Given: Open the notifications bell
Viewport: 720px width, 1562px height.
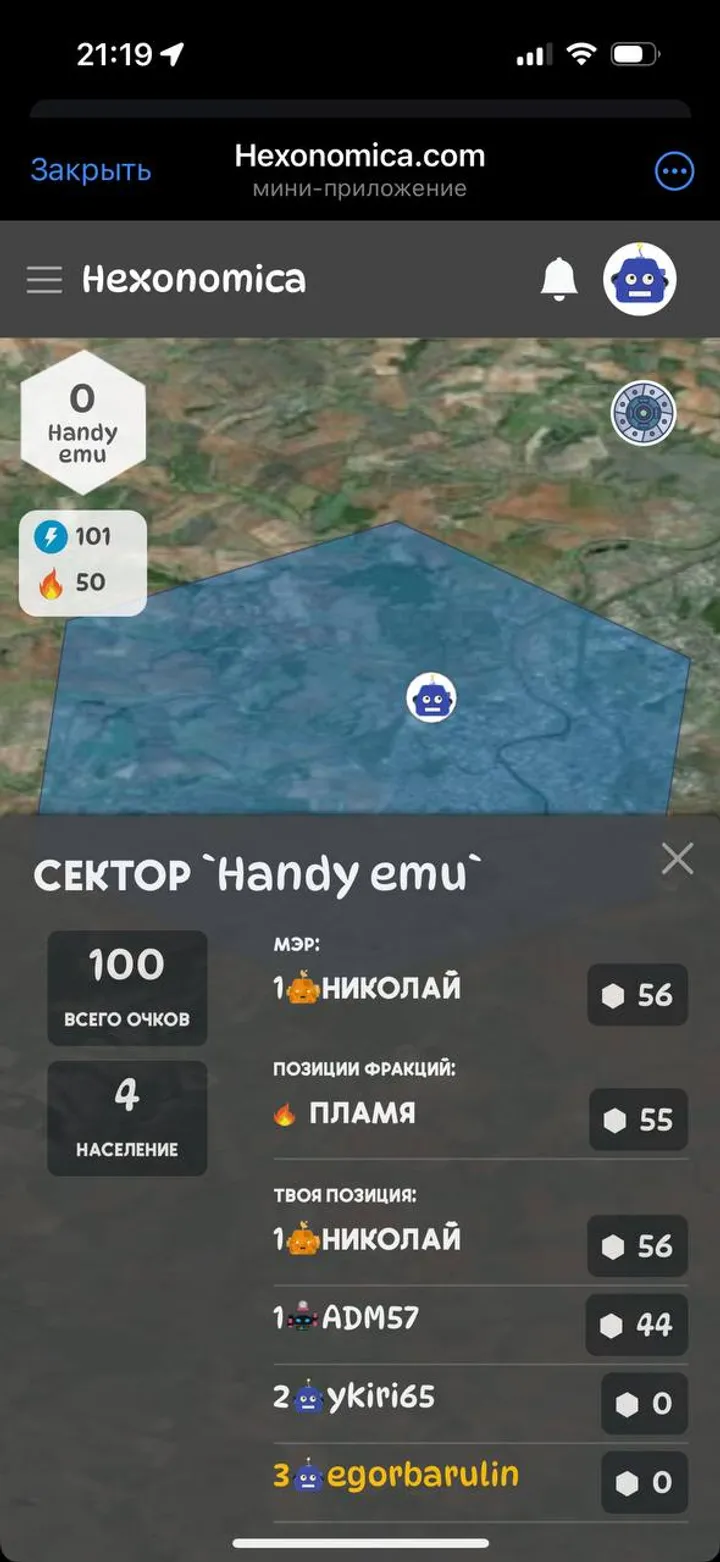Looking at the screenshot, I should (x=559, y=279).
